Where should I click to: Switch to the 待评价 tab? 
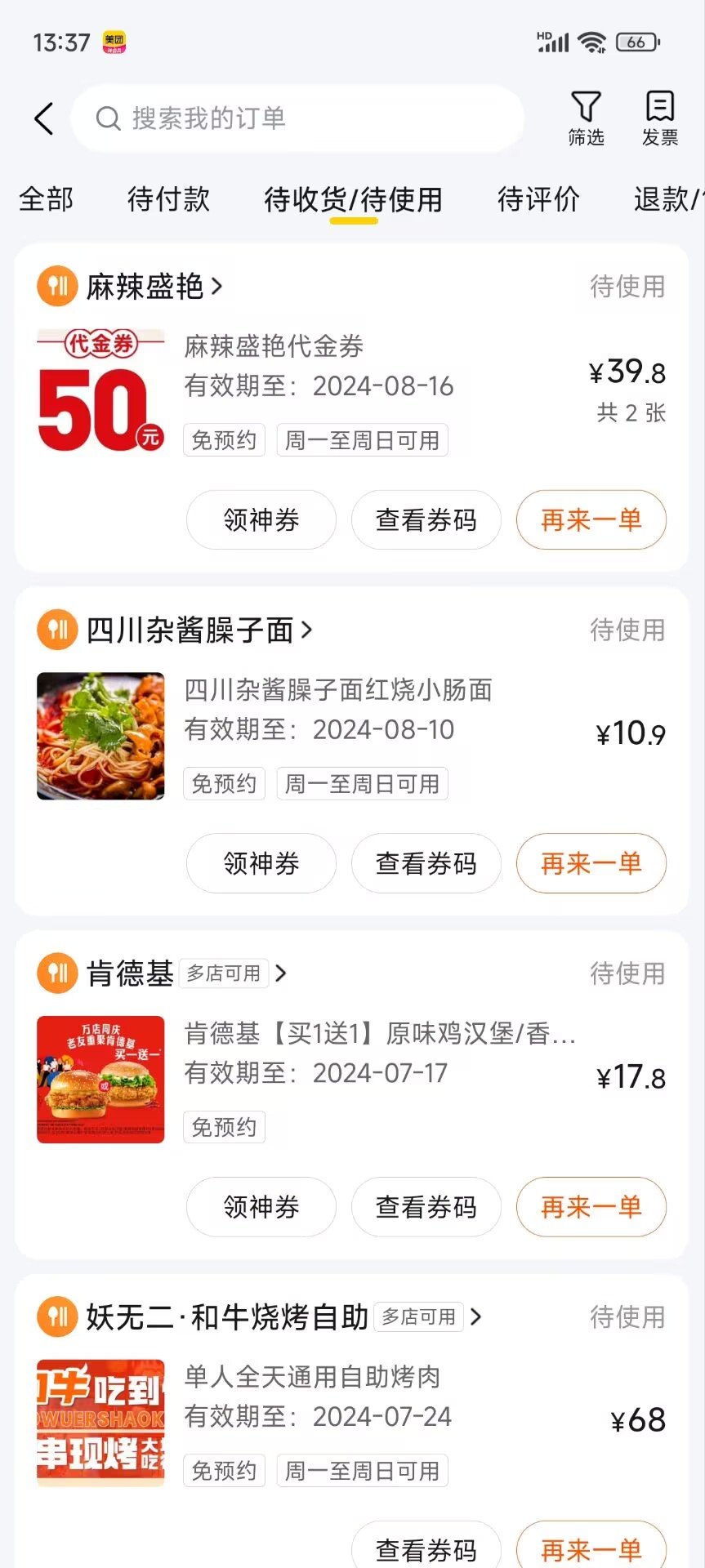coord(538,199)
